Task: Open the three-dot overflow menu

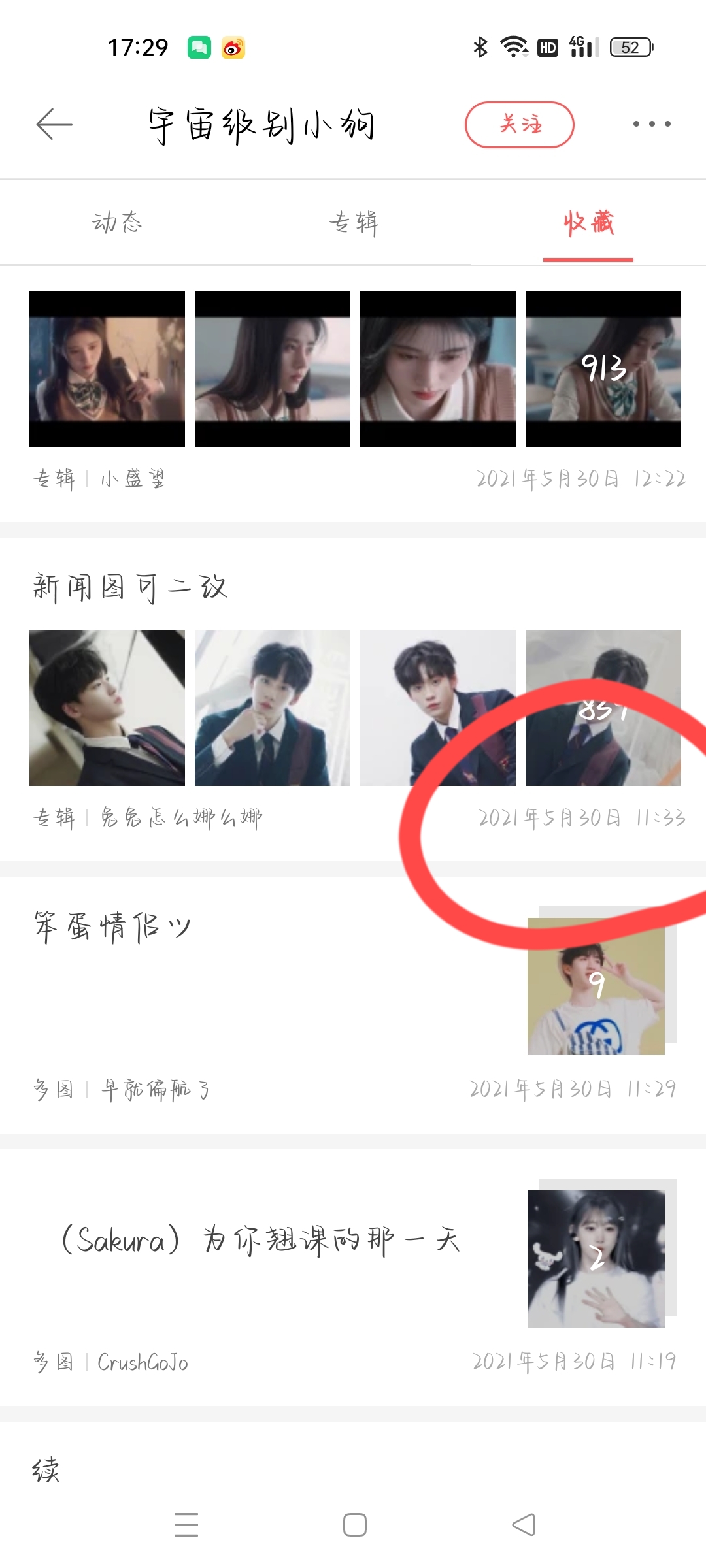Action: 651,124
